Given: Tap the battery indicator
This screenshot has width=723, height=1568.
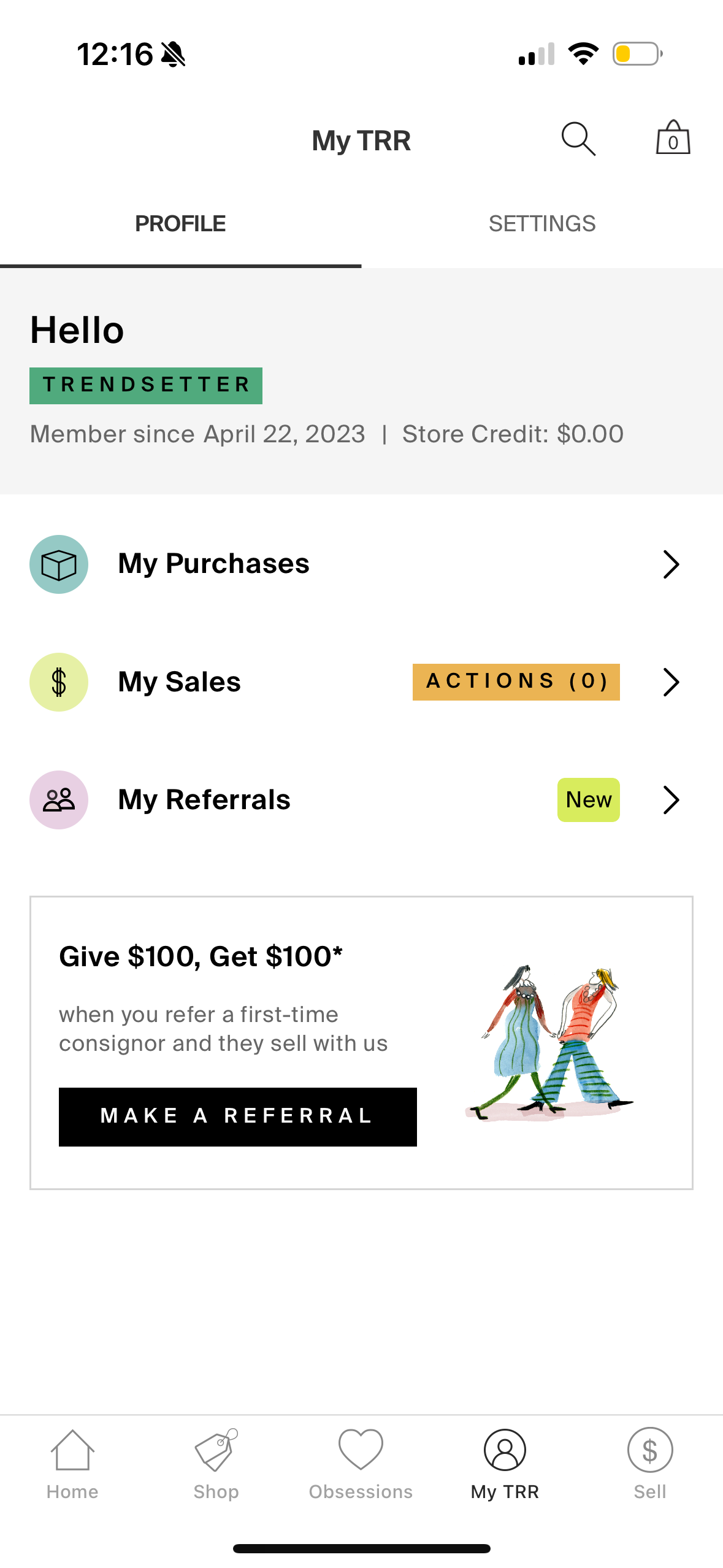Looking at the screenshot, I should pyautogui.click(x=637, y=54).
